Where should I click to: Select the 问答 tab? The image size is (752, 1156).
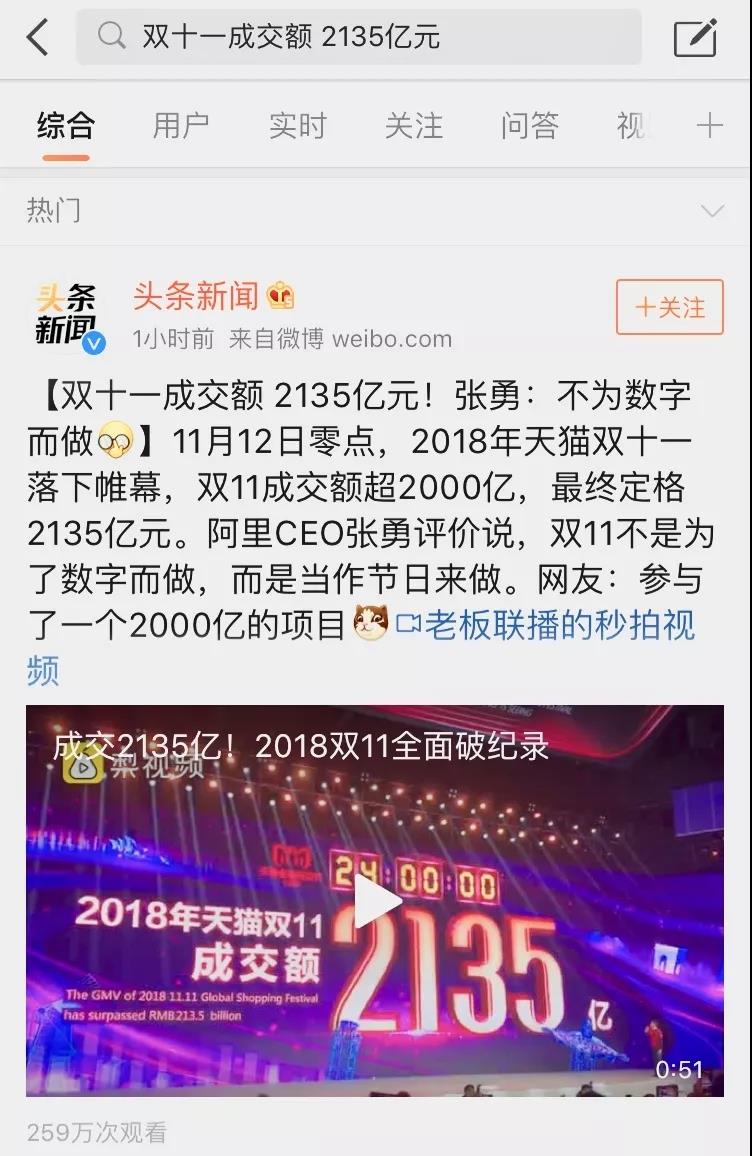(529, 126)
